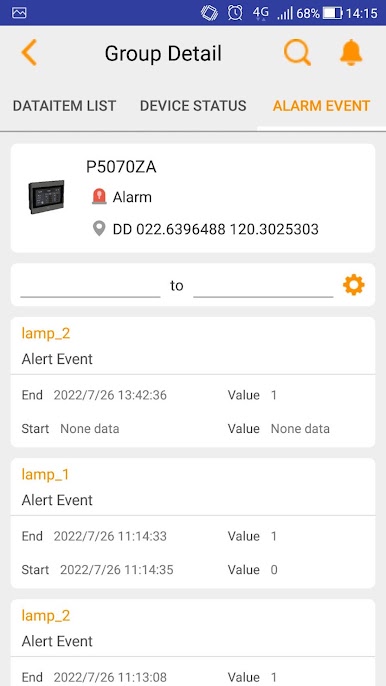Switch to the DEVICE STATUS tab
The image size is (386, 686).
click(193, 106)
